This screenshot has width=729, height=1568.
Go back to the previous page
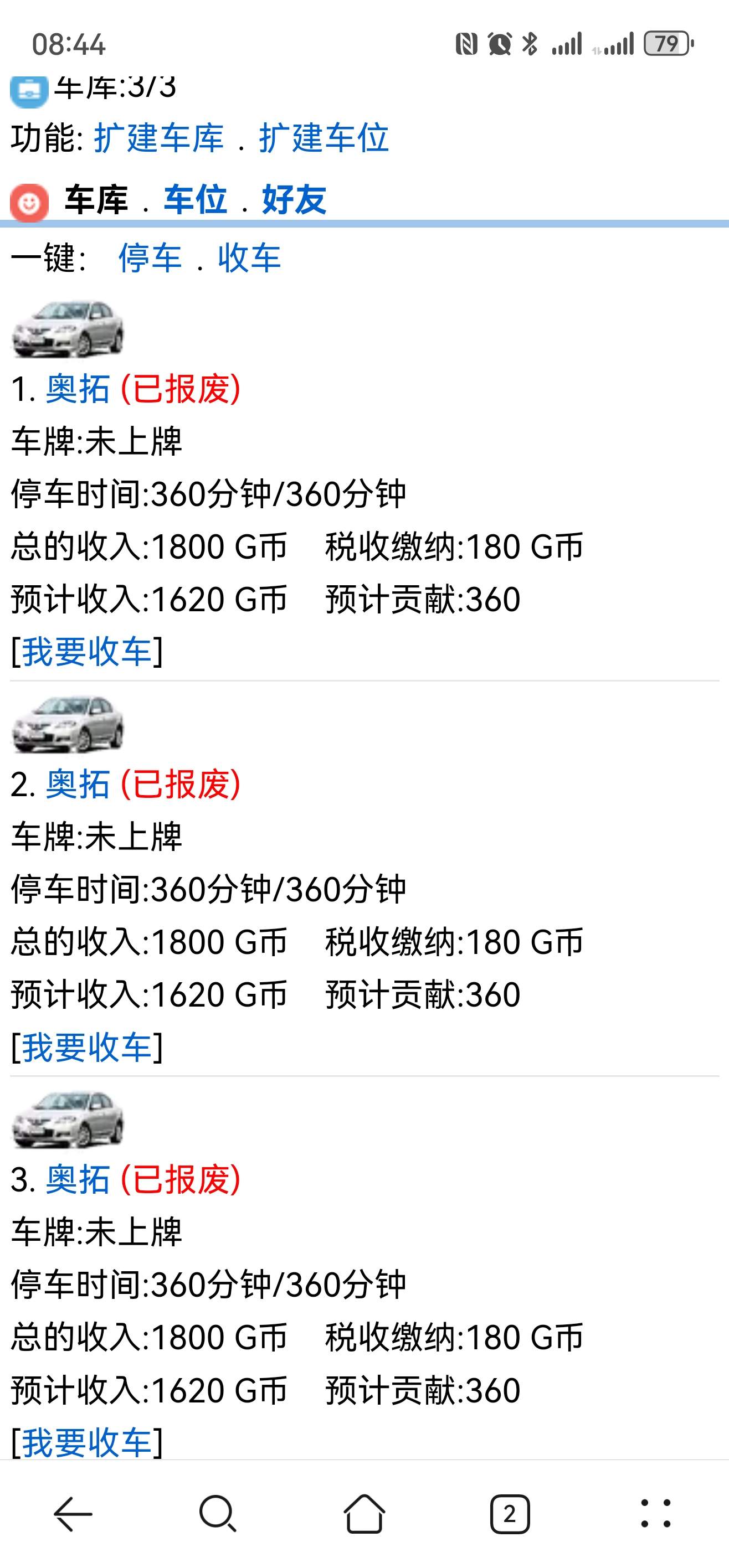[73, 1514]
